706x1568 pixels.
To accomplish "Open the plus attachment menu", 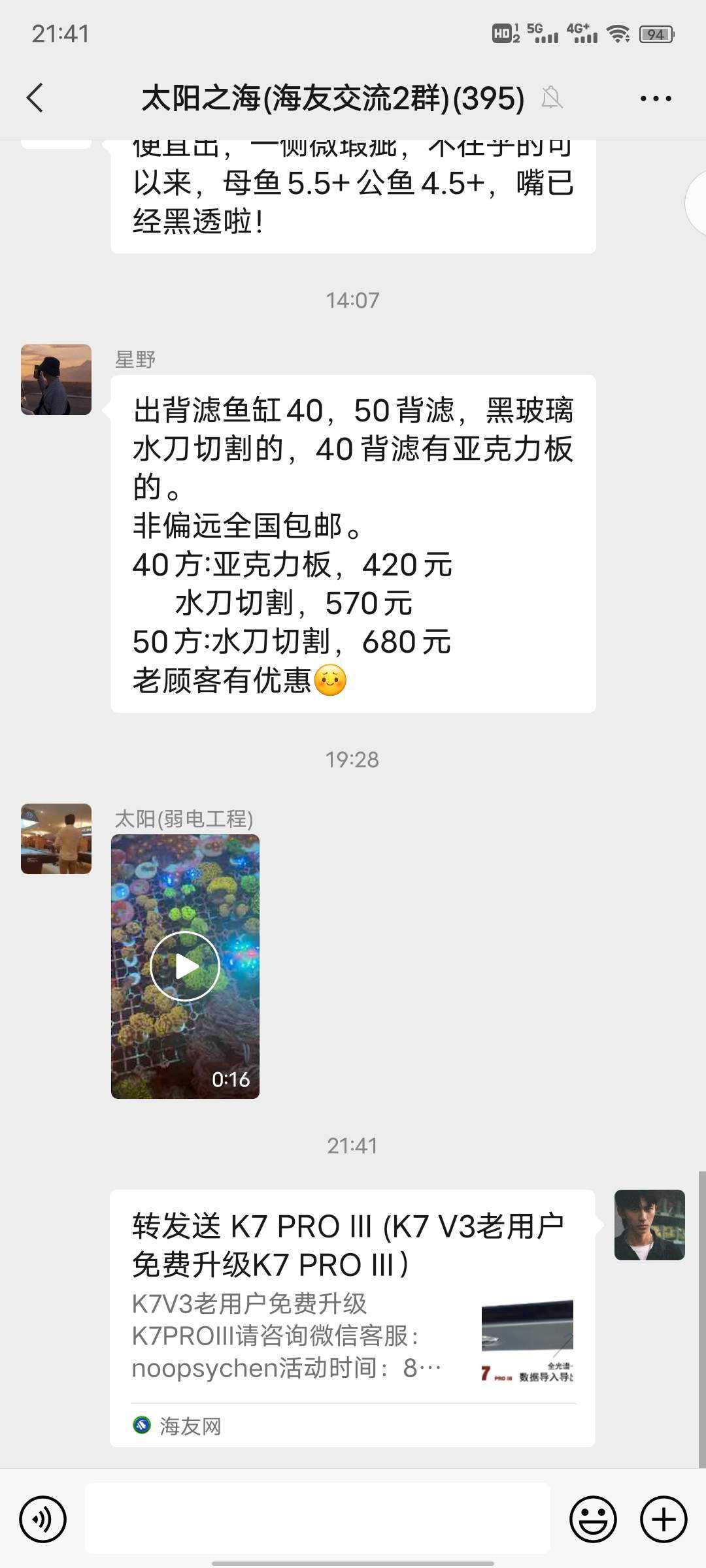I will (663, 1519).
